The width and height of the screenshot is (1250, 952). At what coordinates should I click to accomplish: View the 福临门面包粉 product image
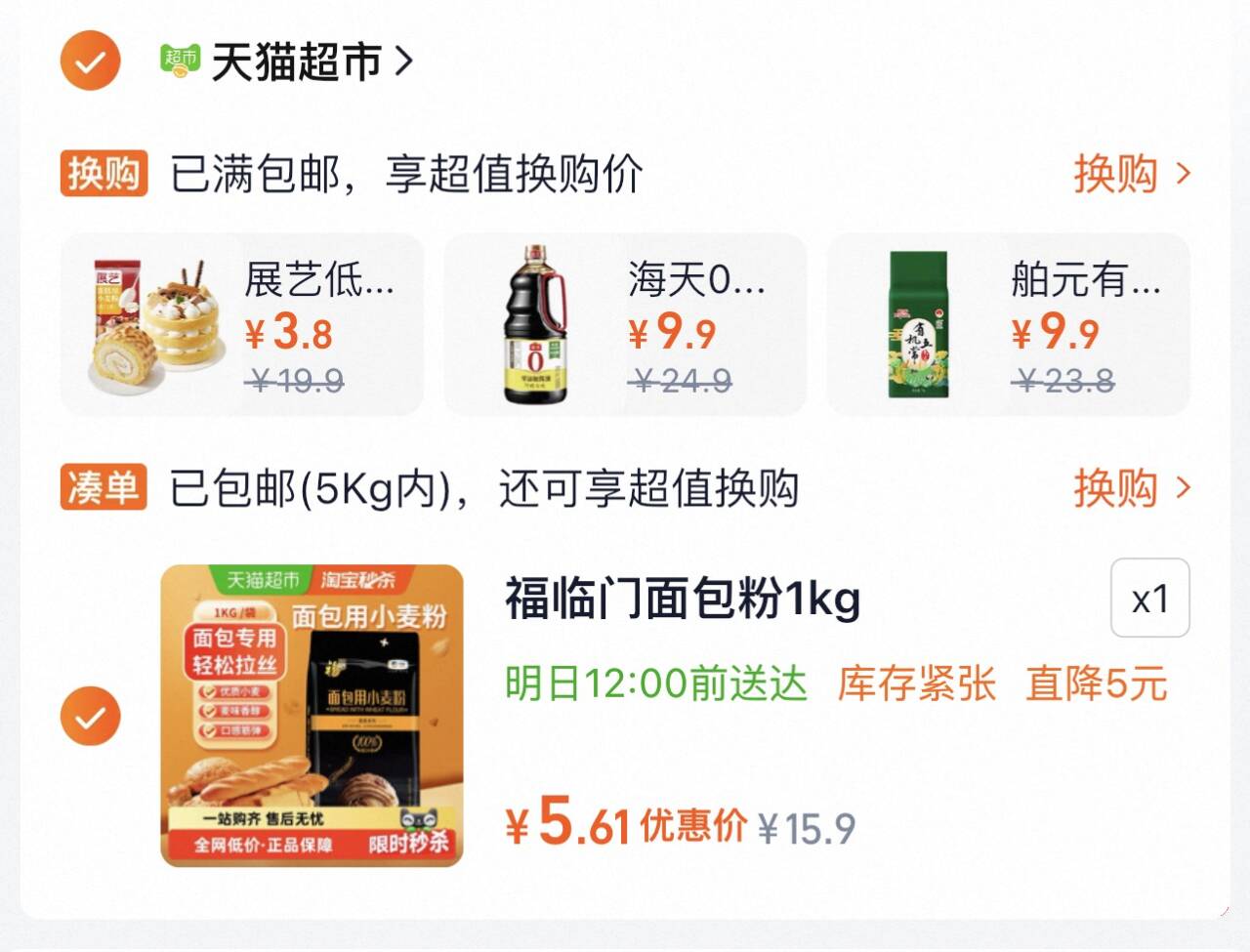[312, 715]
